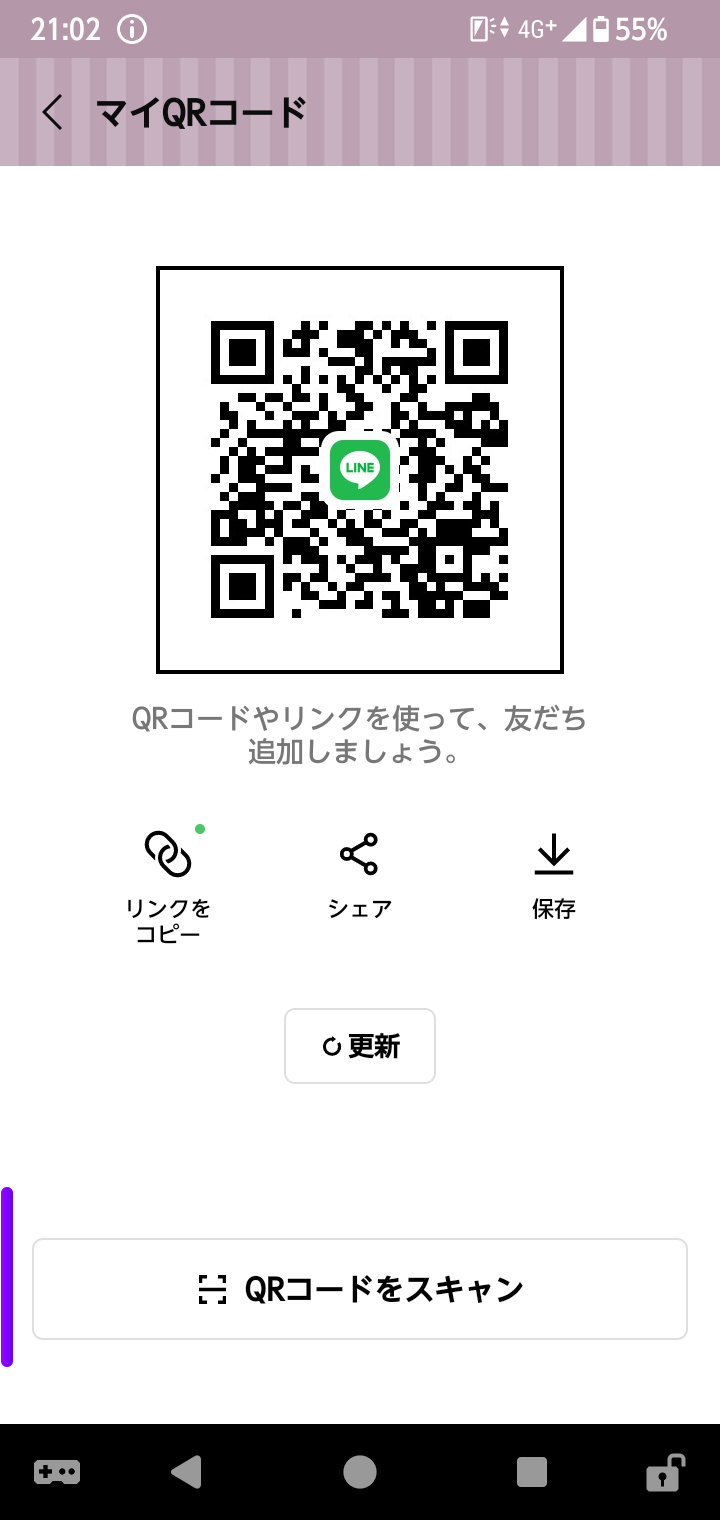Go to the home screen via home button

360,1472
